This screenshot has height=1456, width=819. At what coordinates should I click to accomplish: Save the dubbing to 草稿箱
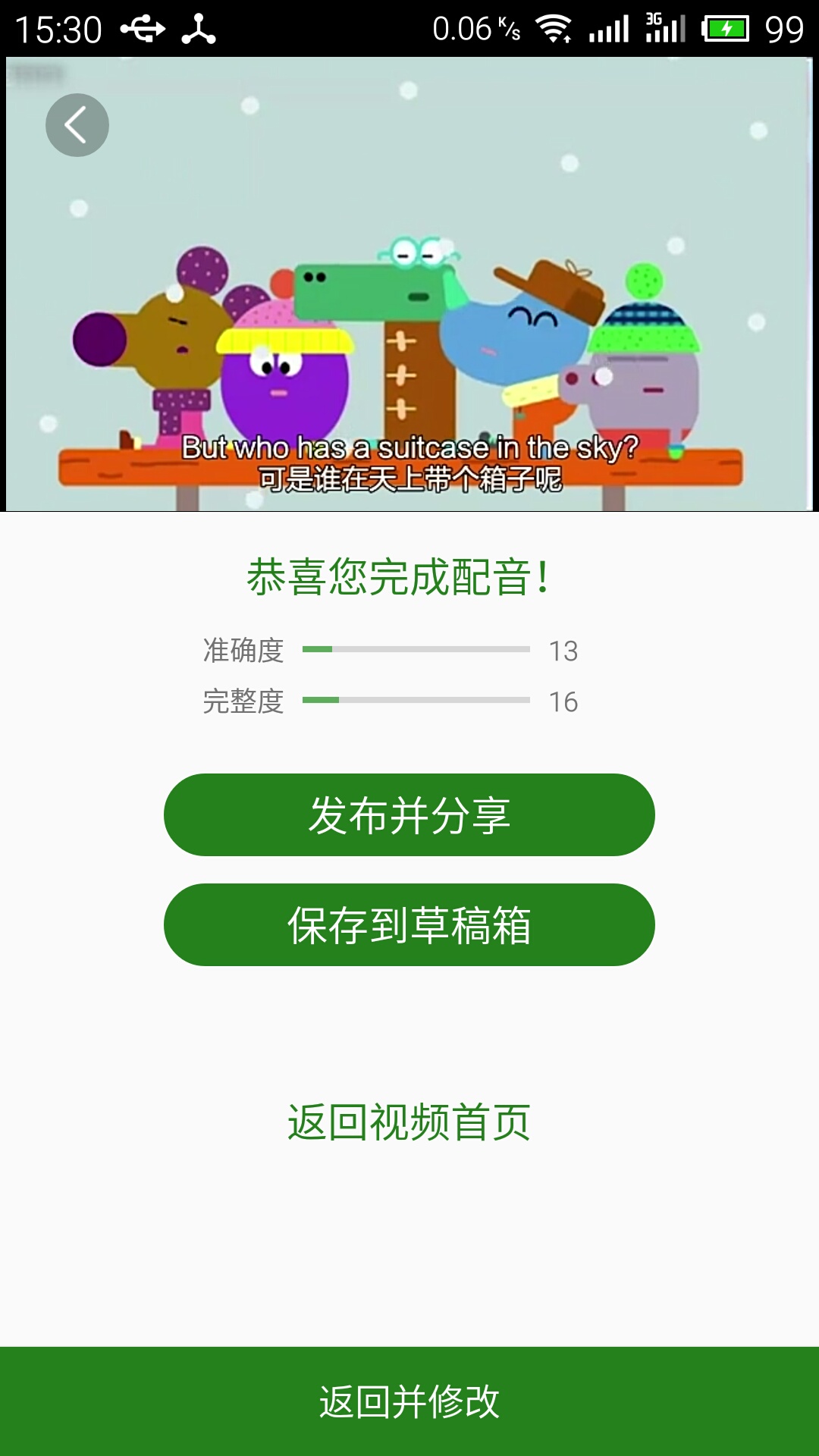(409, 925)
